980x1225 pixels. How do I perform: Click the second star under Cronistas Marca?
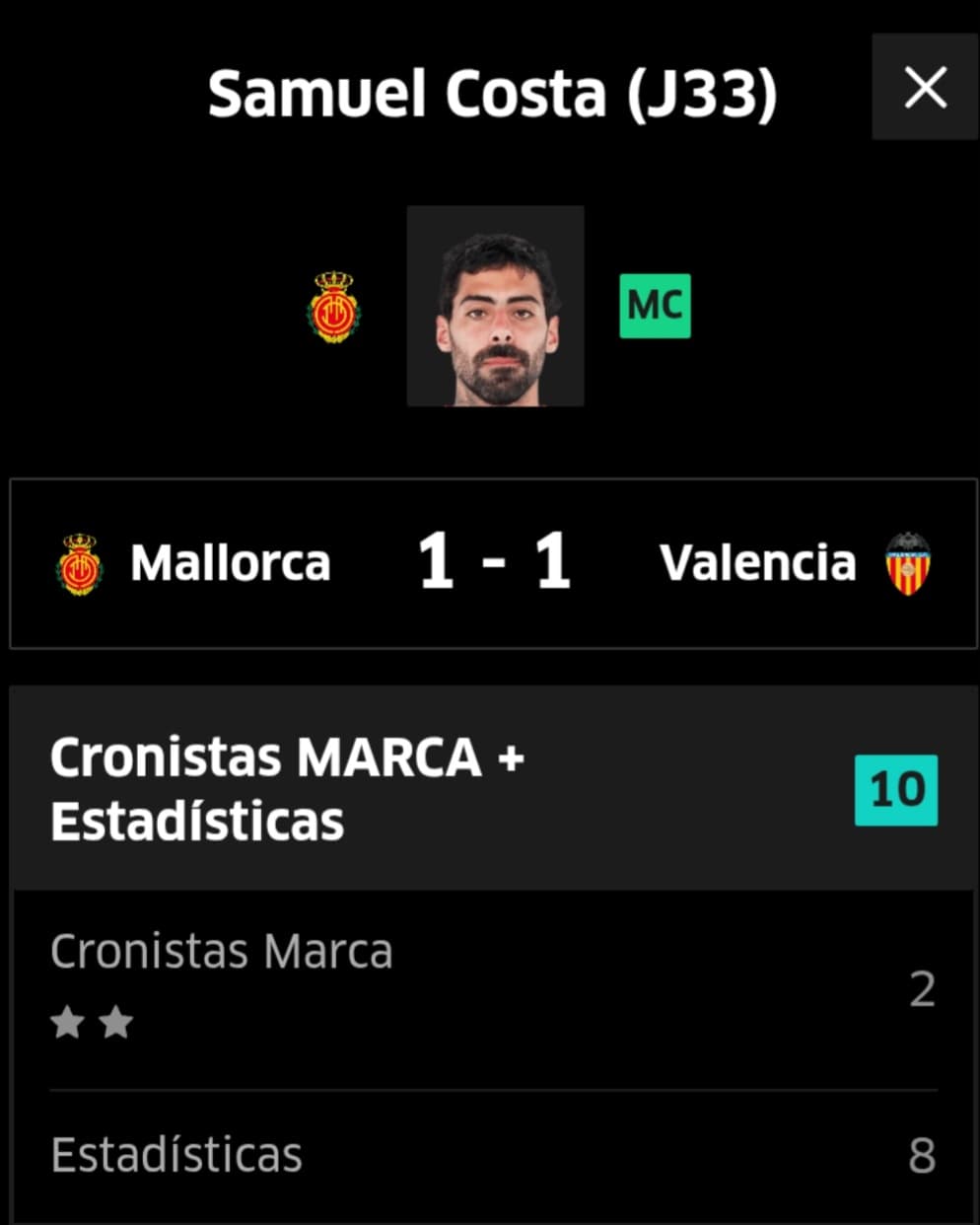click(116, 1023)
